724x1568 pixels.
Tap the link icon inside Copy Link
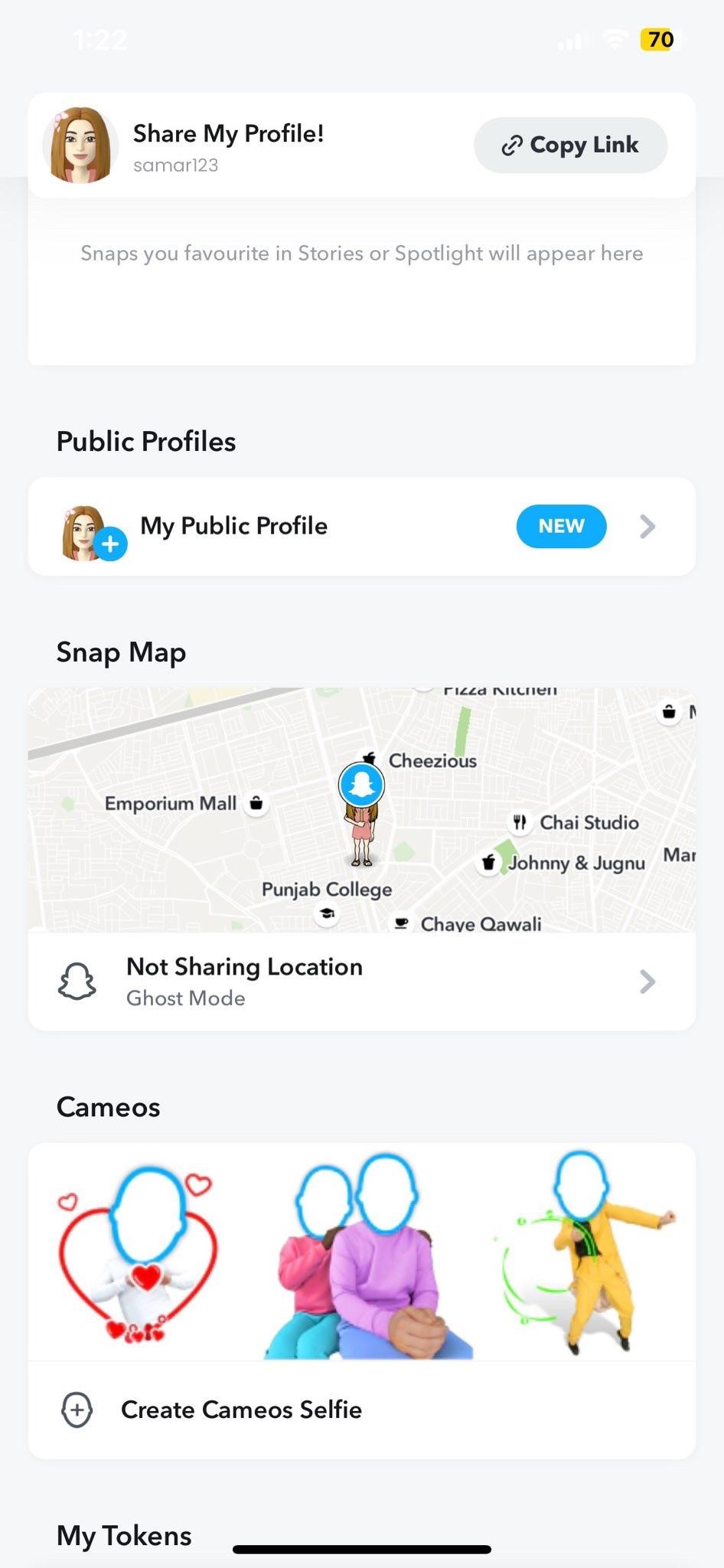coord(512,145)
